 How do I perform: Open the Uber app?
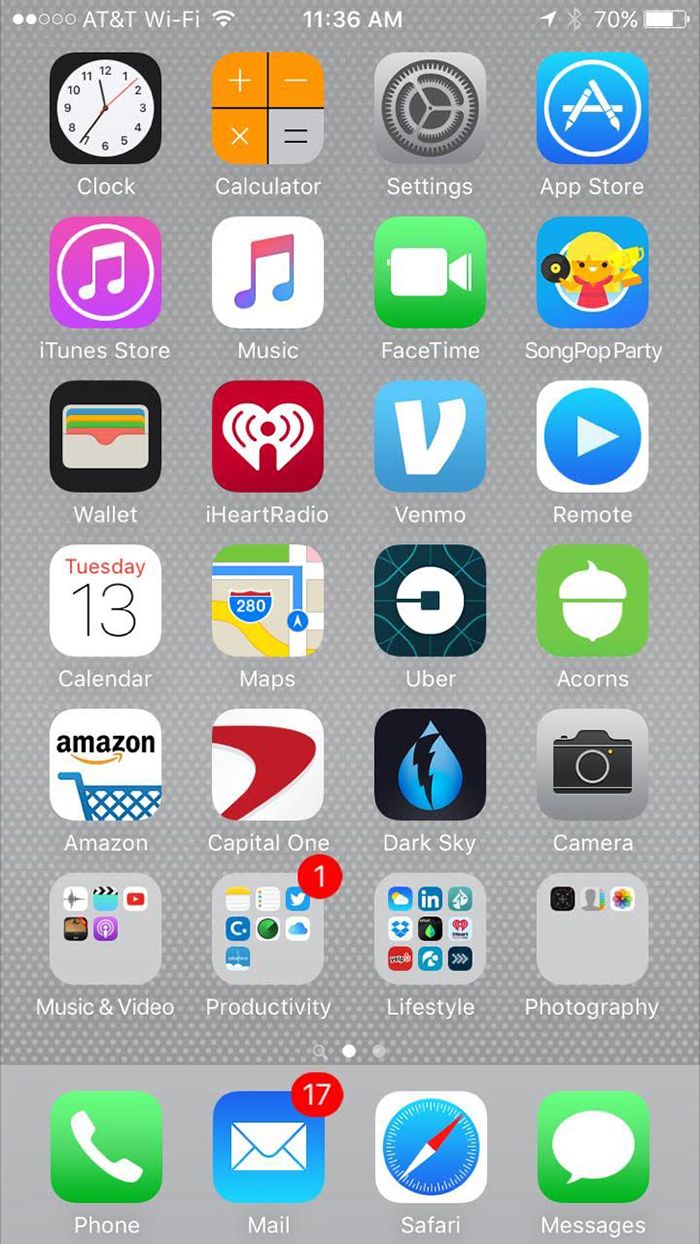point(430,600)
